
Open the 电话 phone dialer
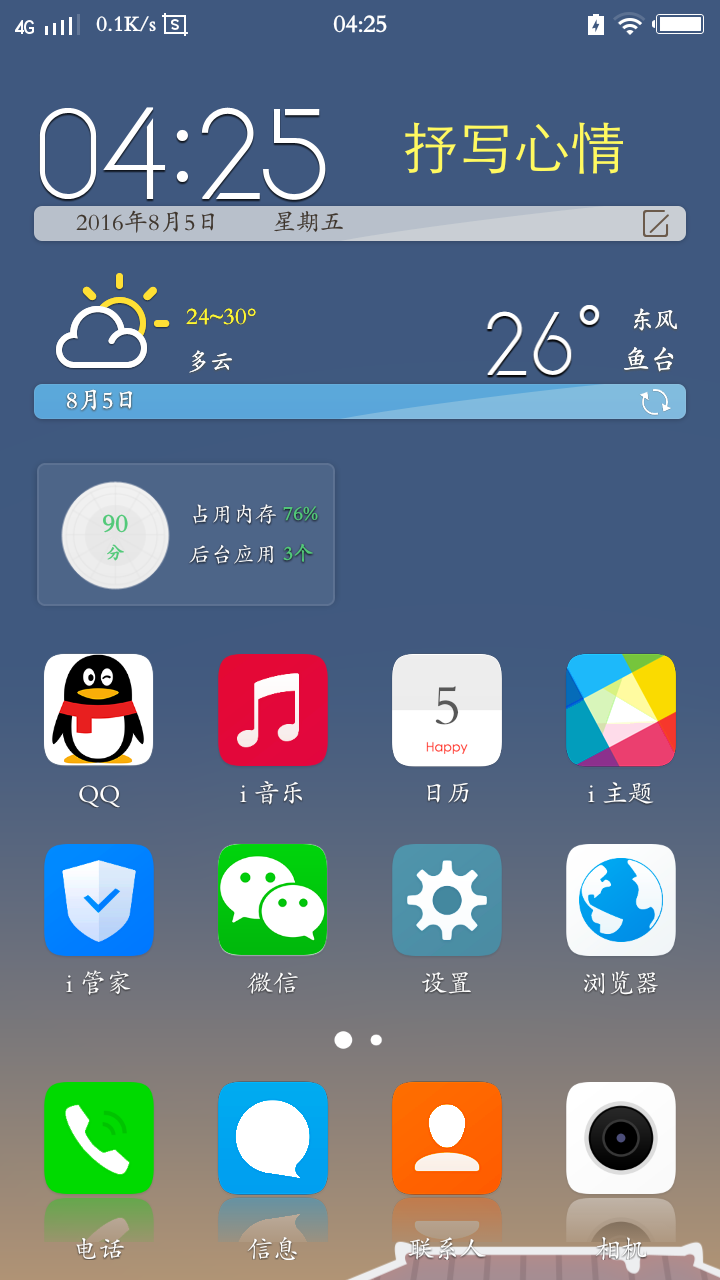98,1138
